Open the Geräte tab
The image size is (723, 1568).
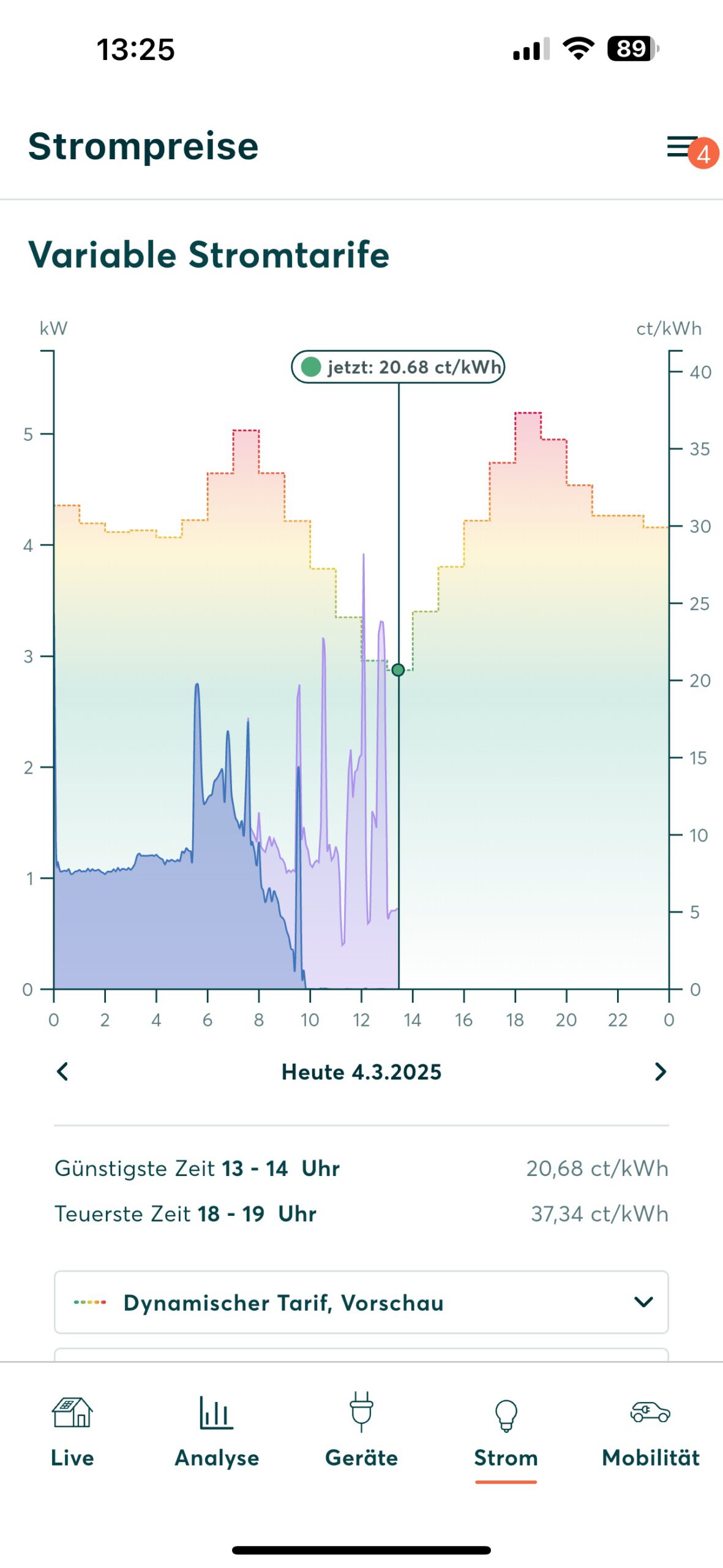[361, 1432]
